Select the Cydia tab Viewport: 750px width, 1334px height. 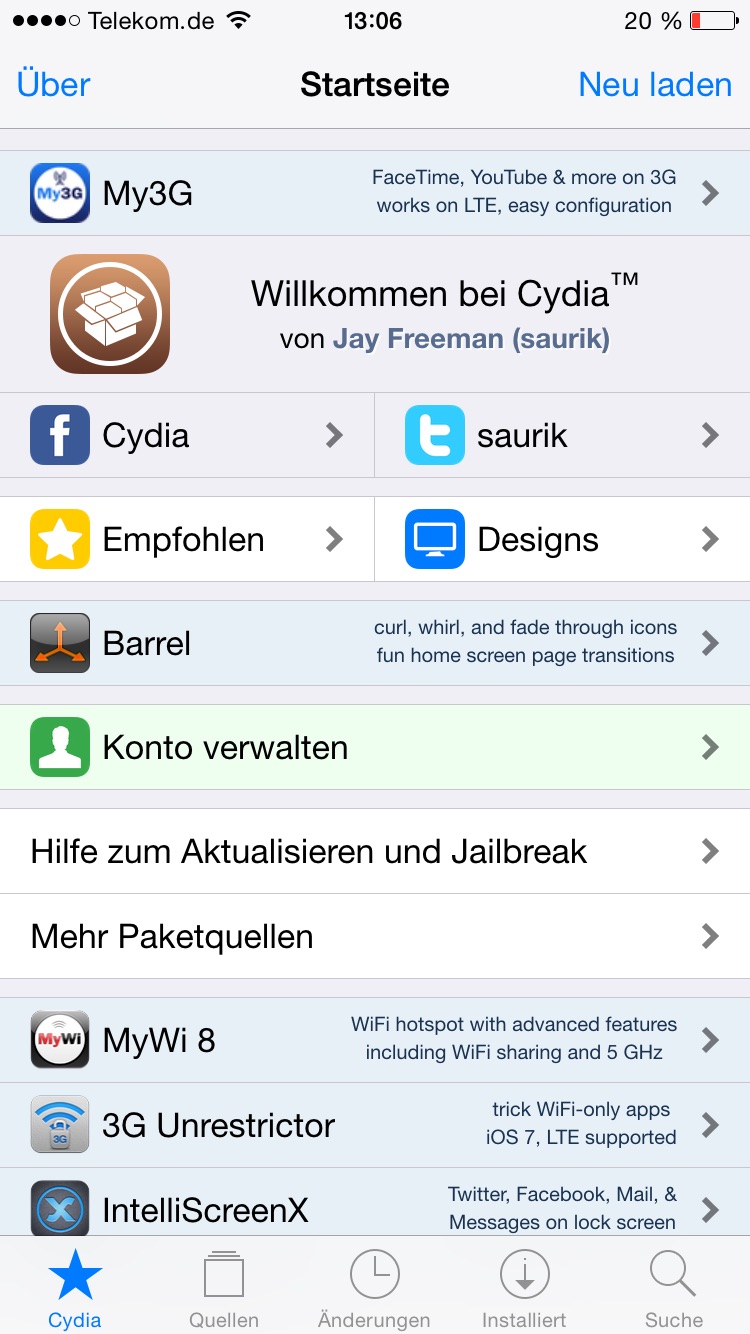pos(75,1288)
